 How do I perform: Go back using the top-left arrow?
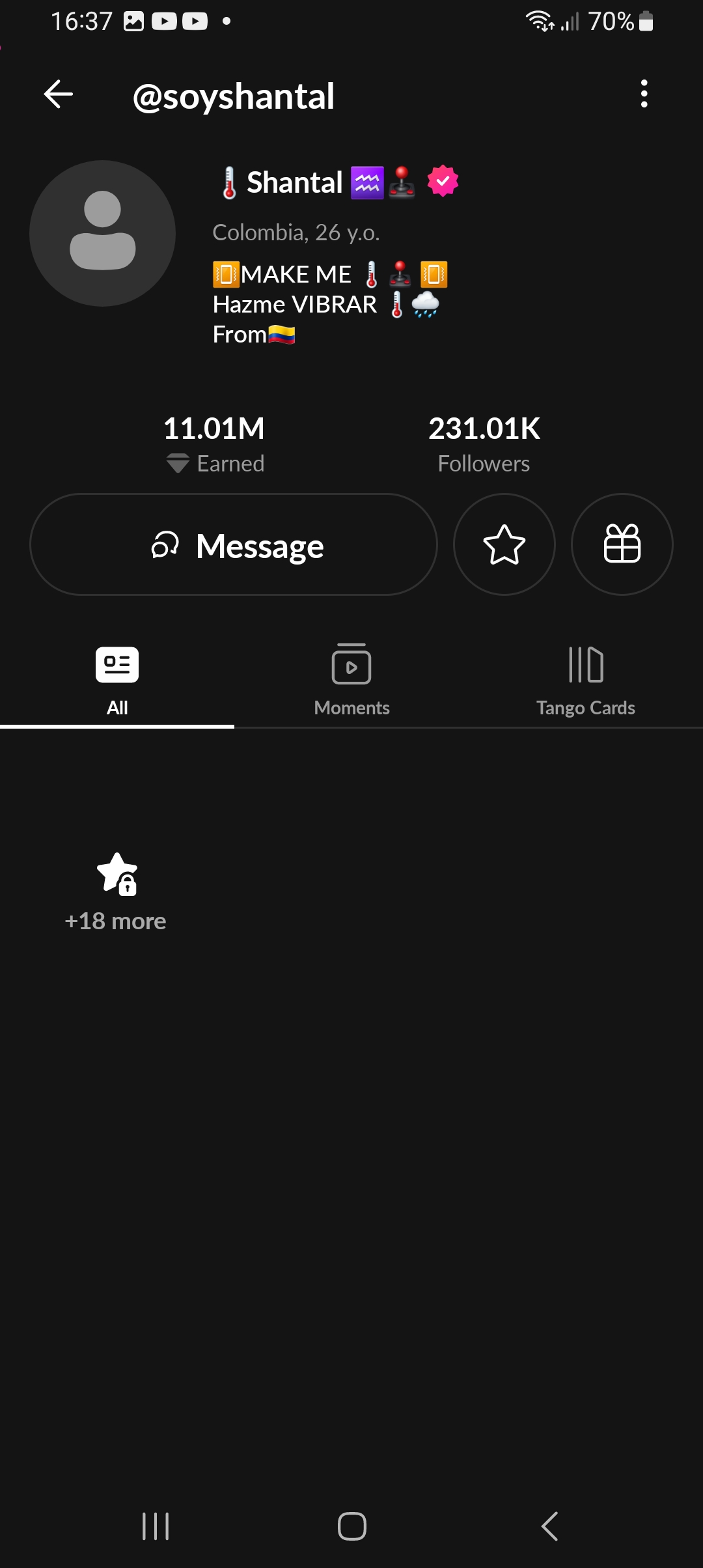point(58,94)
